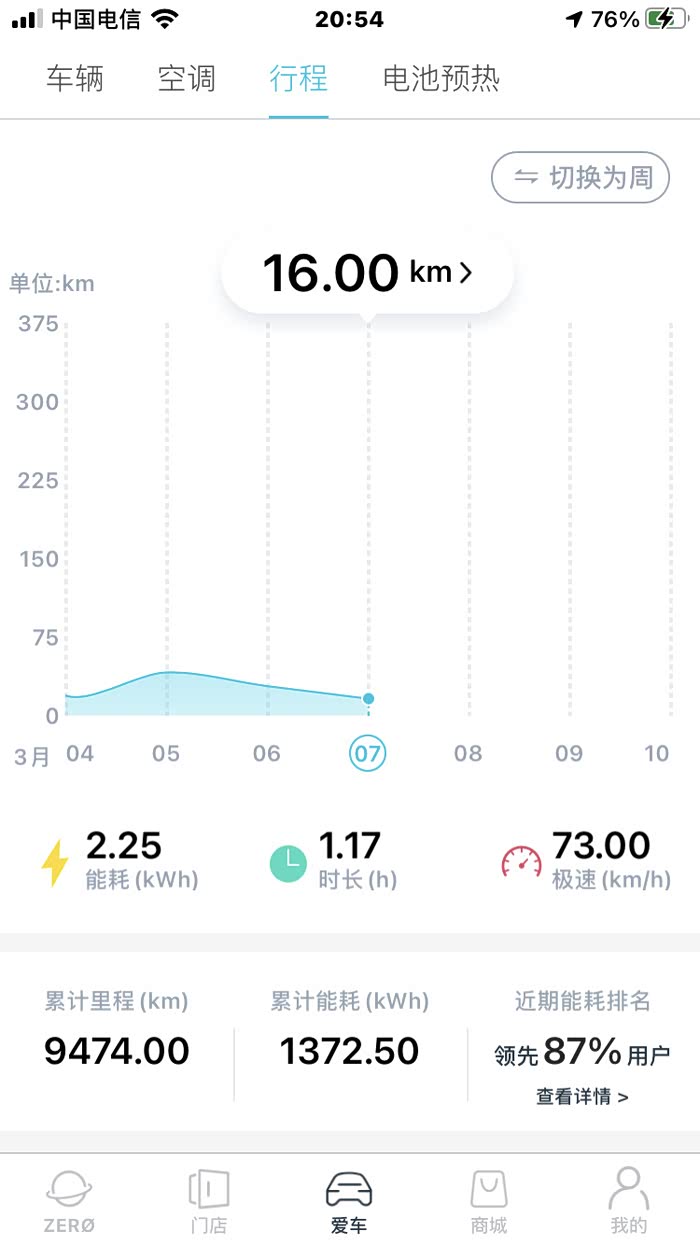700x1245 pixels.
Task: Open the 门店 tab
Action: coord(209,1202)
